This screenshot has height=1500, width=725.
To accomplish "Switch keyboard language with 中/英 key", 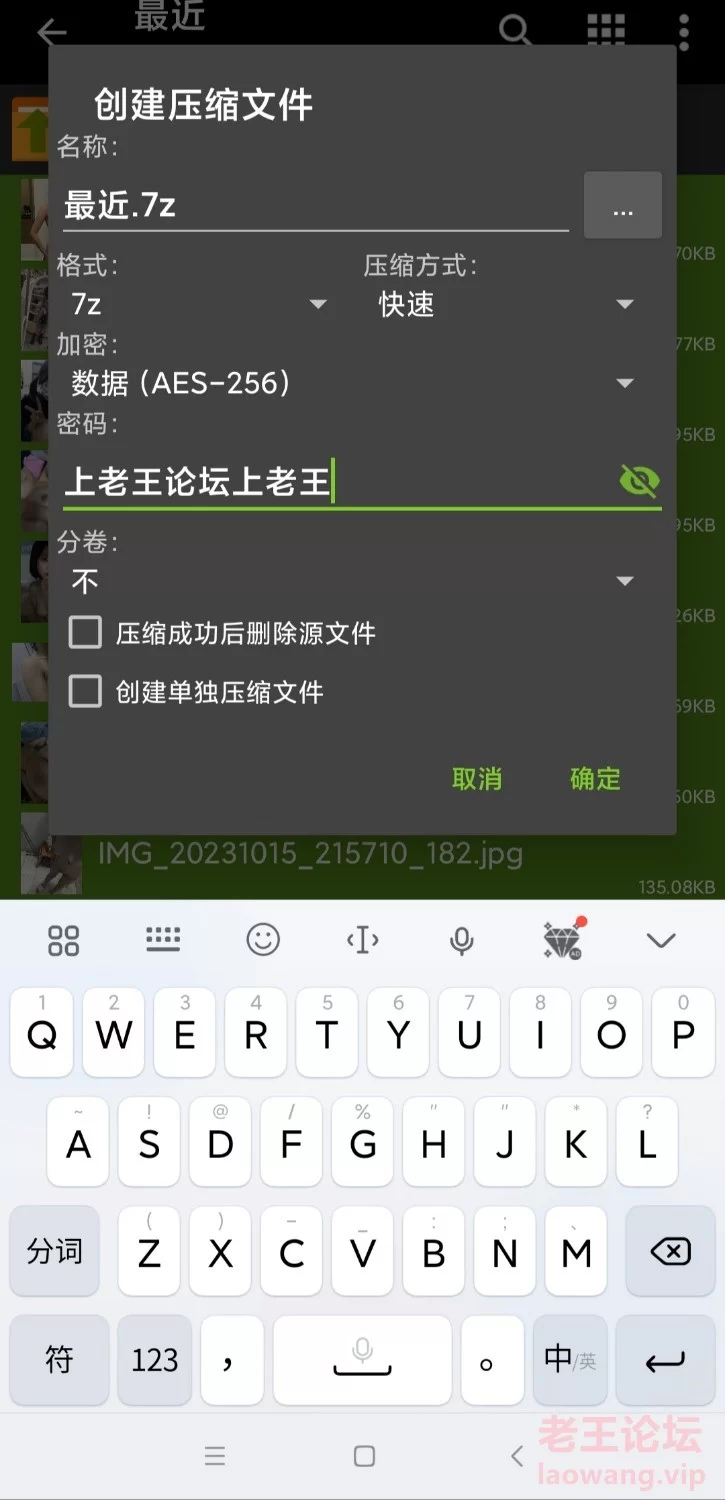I will point(569,1359).
